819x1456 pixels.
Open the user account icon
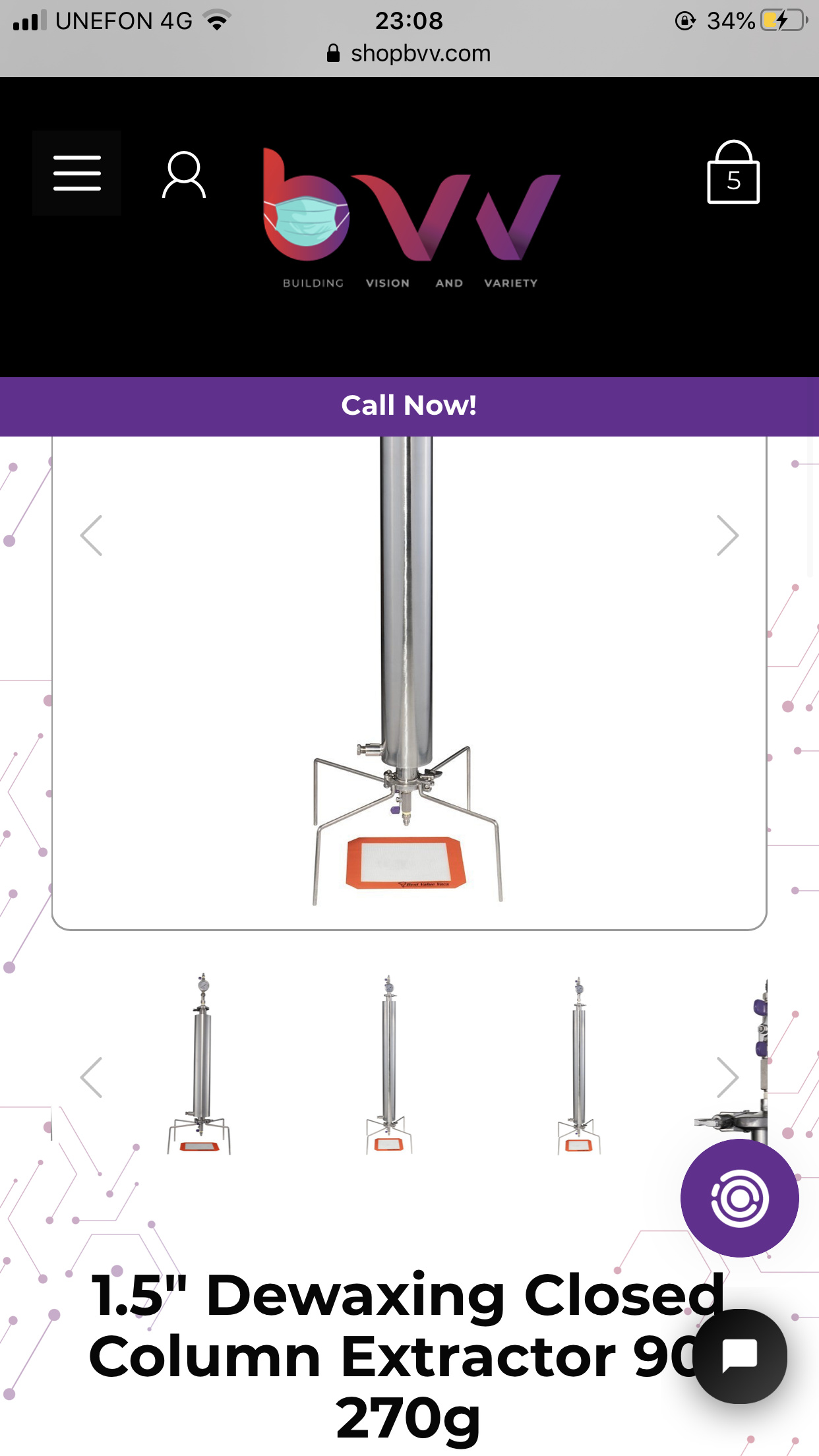184,175
